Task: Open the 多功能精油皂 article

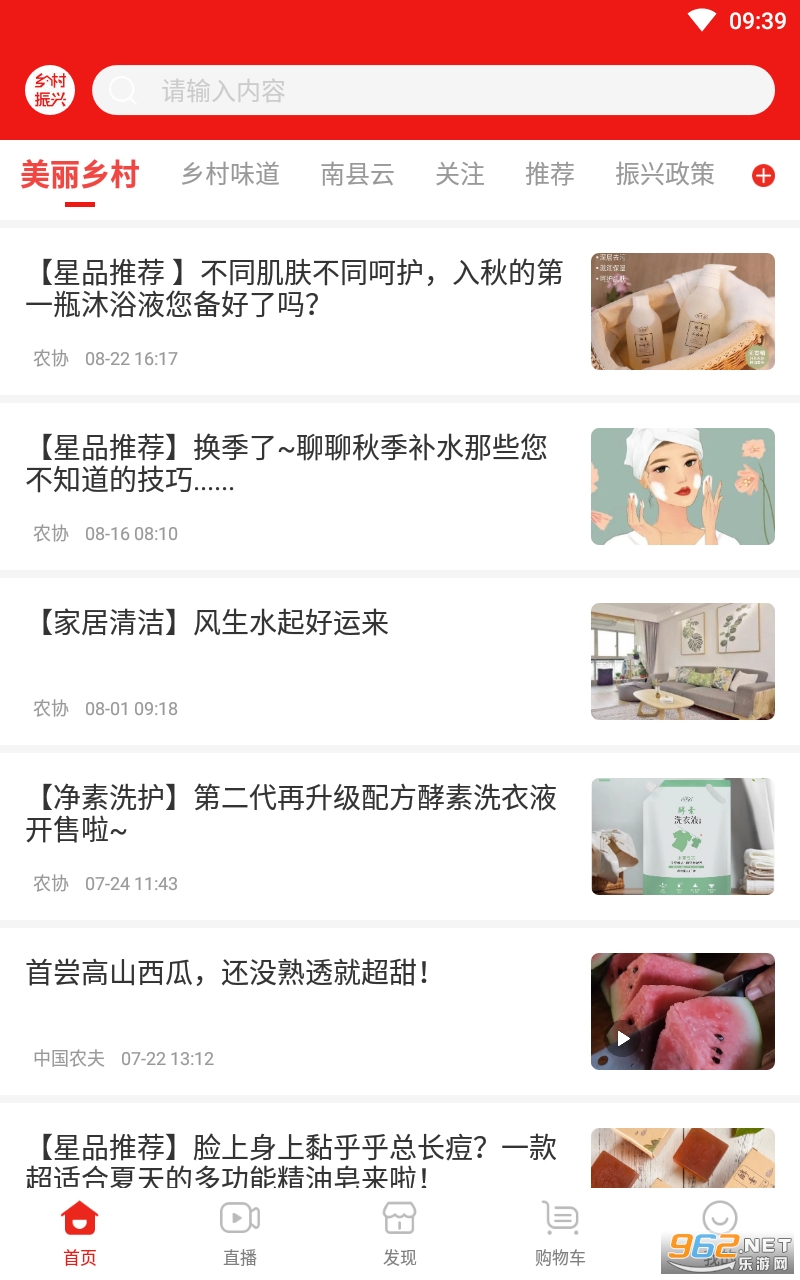Action: tap(291, 1160)
